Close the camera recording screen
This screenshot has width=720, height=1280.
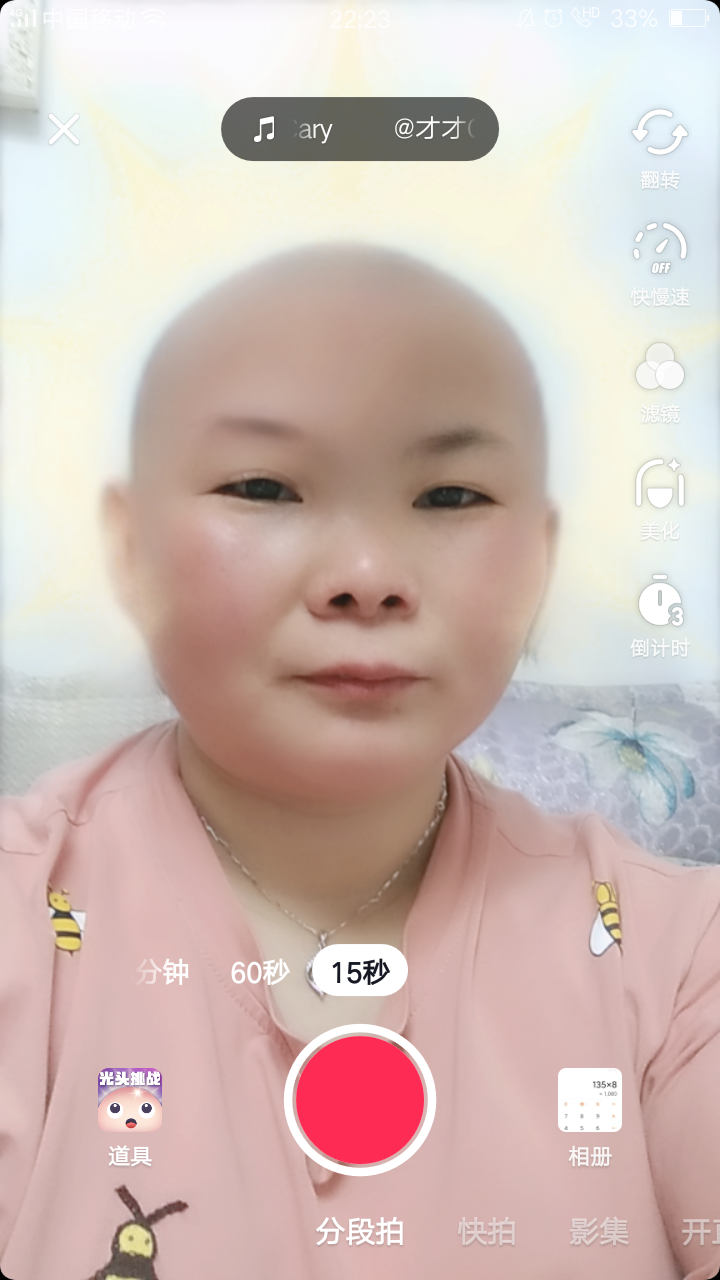point(64,129)
